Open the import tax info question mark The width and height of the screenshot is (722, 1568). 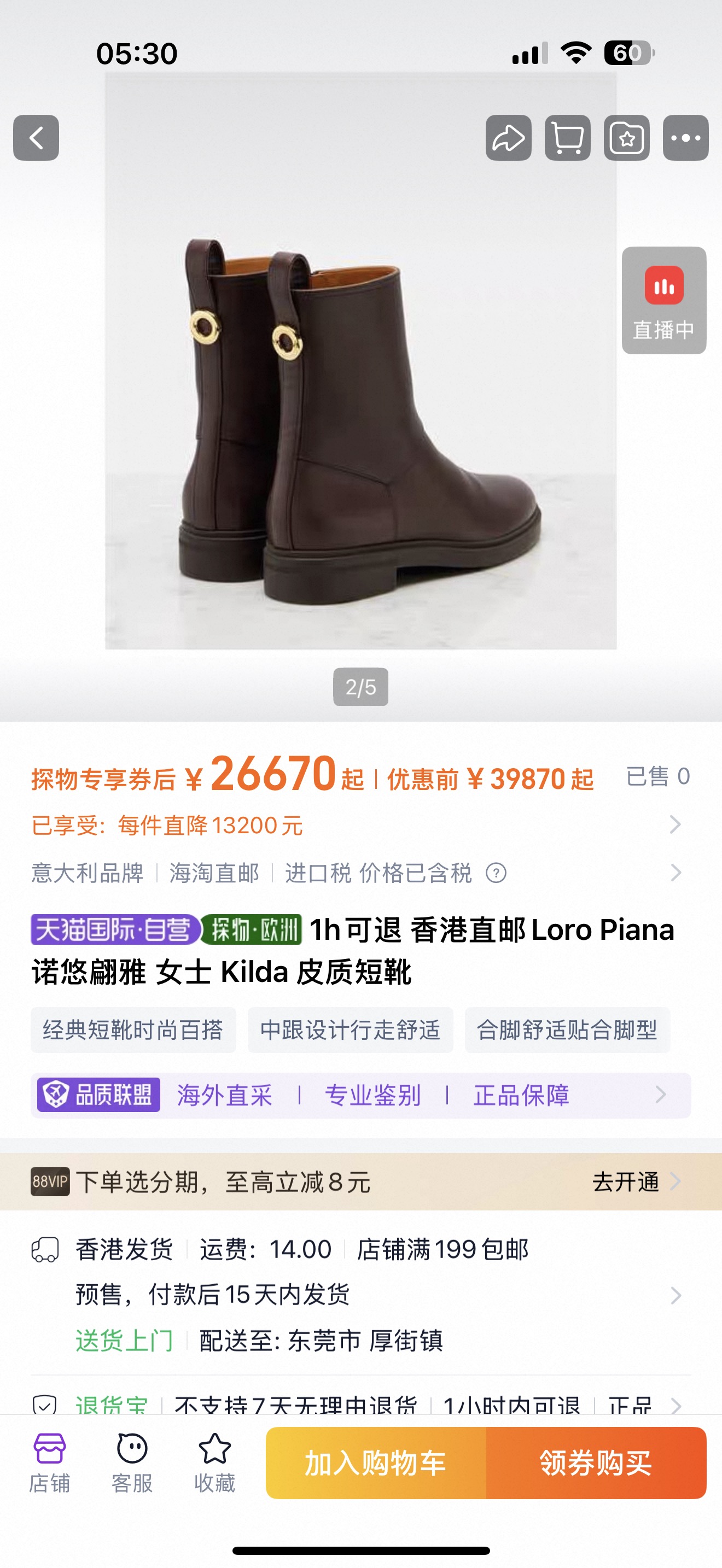(x=496, y=874)
